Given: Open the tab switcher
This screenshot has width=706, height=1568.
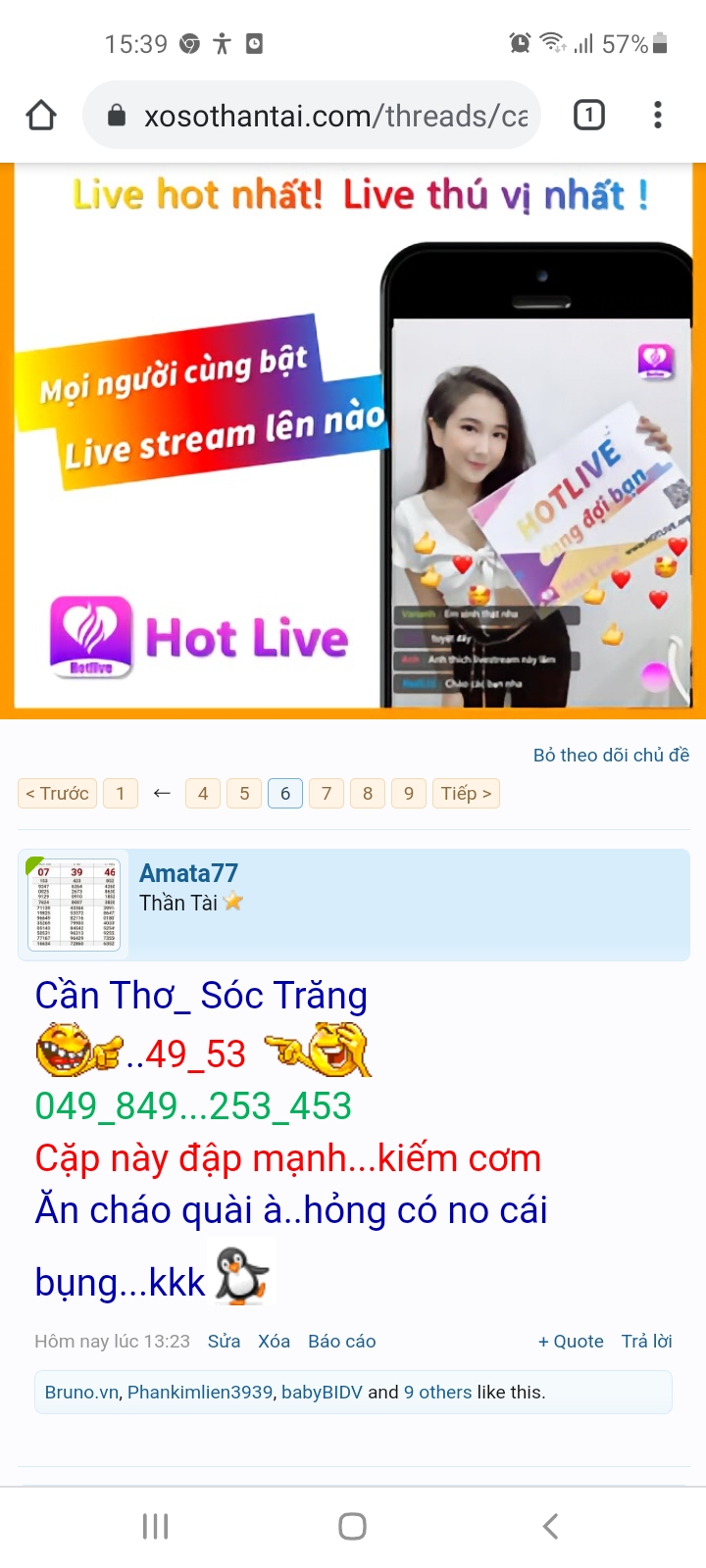Looking at the screenshot, I should (x=588, y=116).
